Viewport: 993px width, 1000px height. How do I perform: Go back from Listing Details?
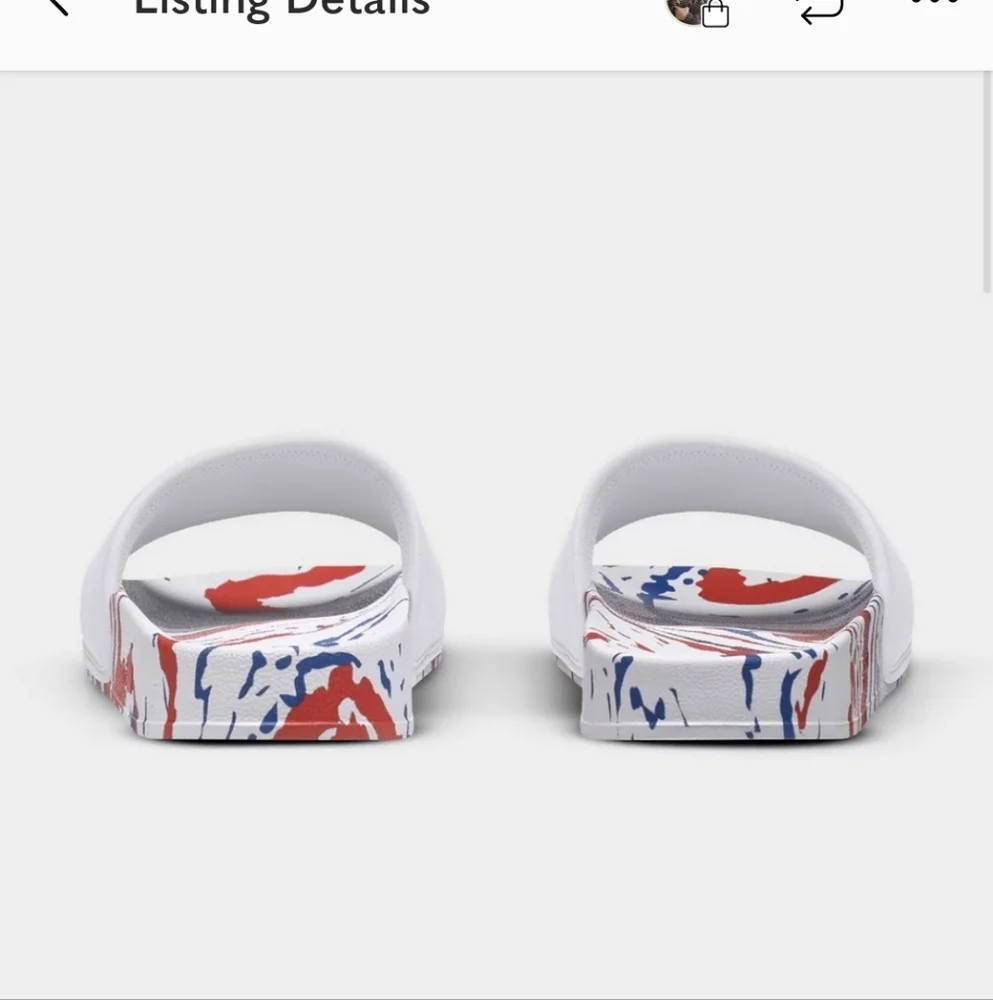[x=57, y=8]
